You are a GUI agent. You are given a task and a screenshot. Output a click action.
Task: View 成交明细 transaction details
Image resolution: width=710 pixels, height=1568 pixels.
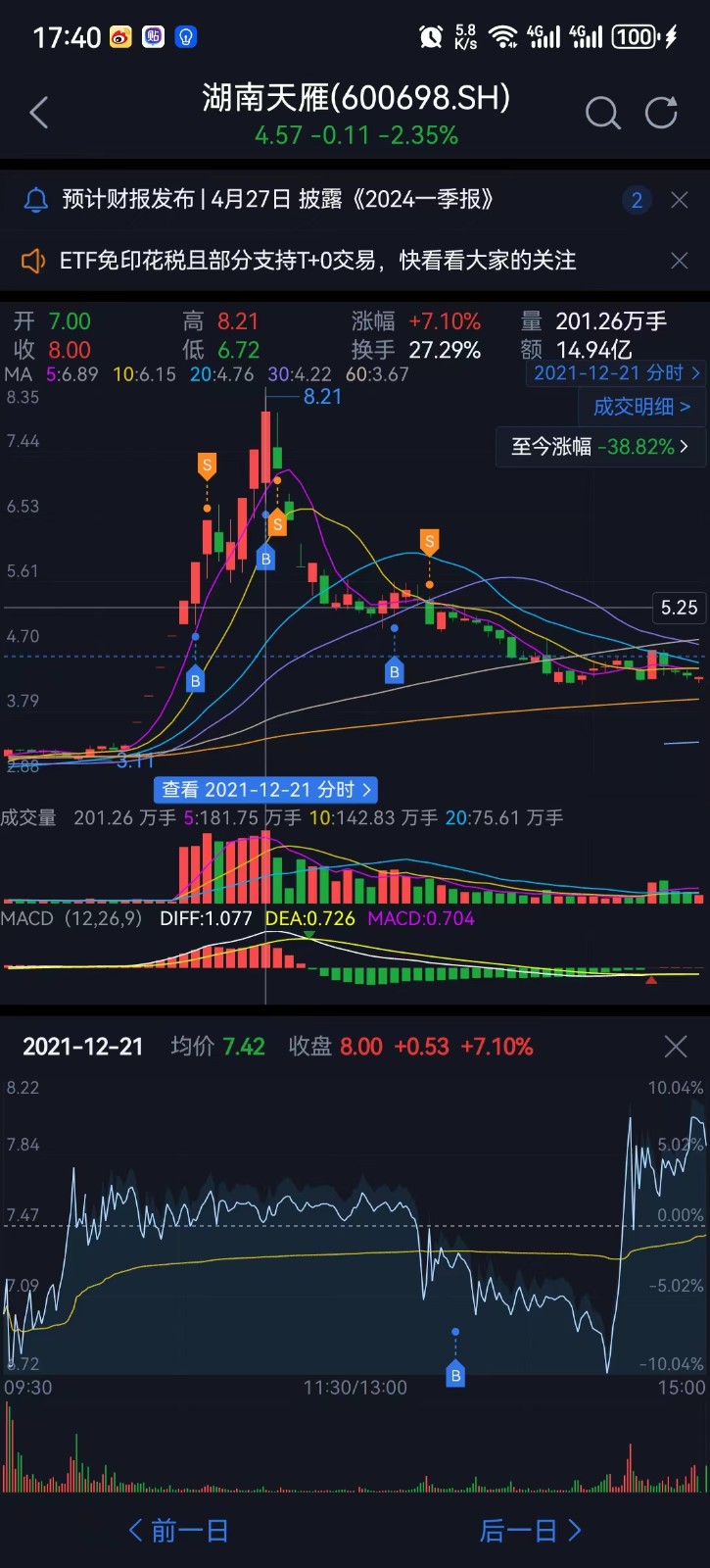[641, 407]
